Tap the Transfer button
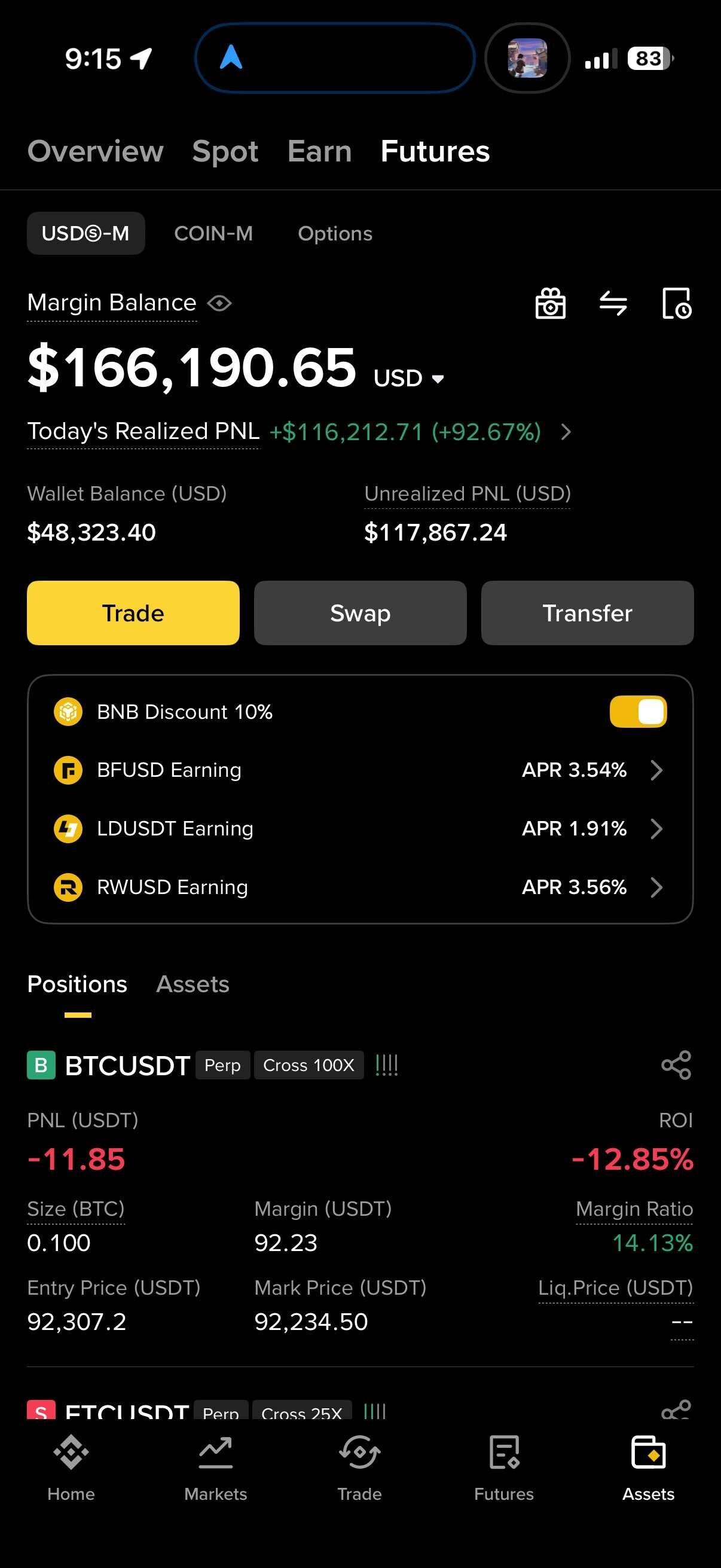721x1568 pixels. tap(587, 613)
